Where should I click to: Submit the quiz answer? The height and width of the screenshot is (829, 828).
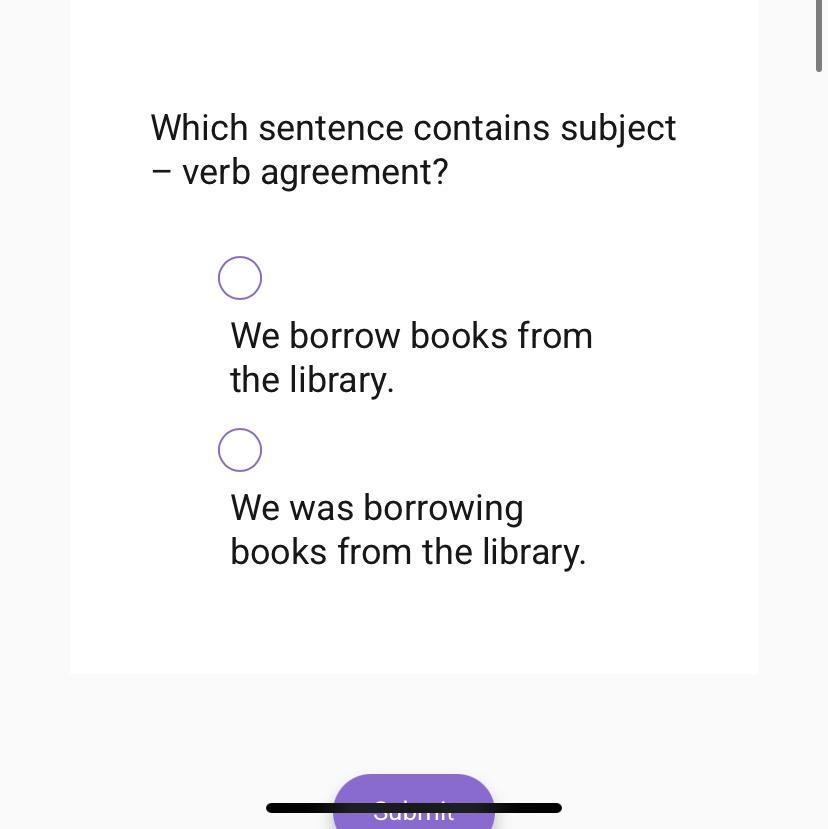(413, 796)
